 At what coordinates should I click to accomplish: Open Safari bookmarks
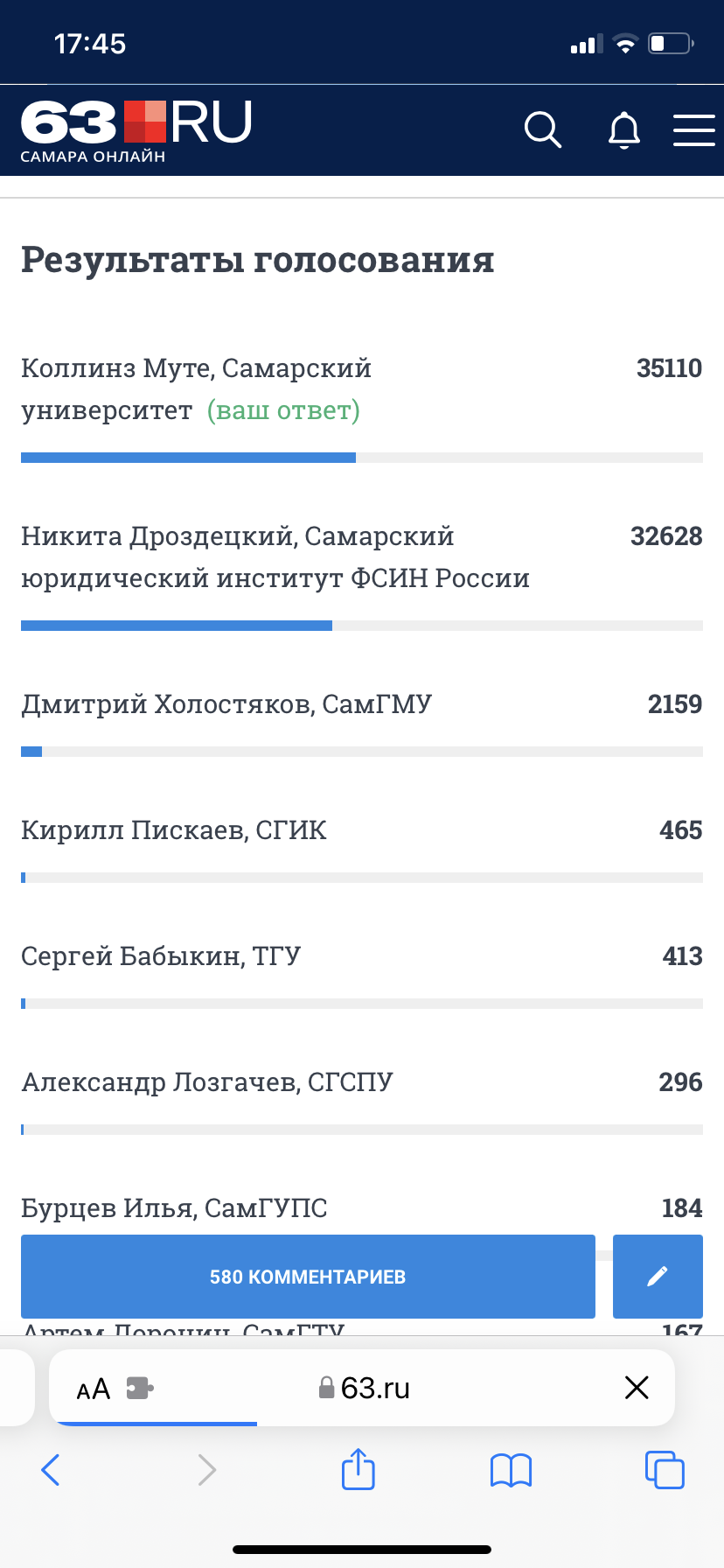click(512, 1470)
